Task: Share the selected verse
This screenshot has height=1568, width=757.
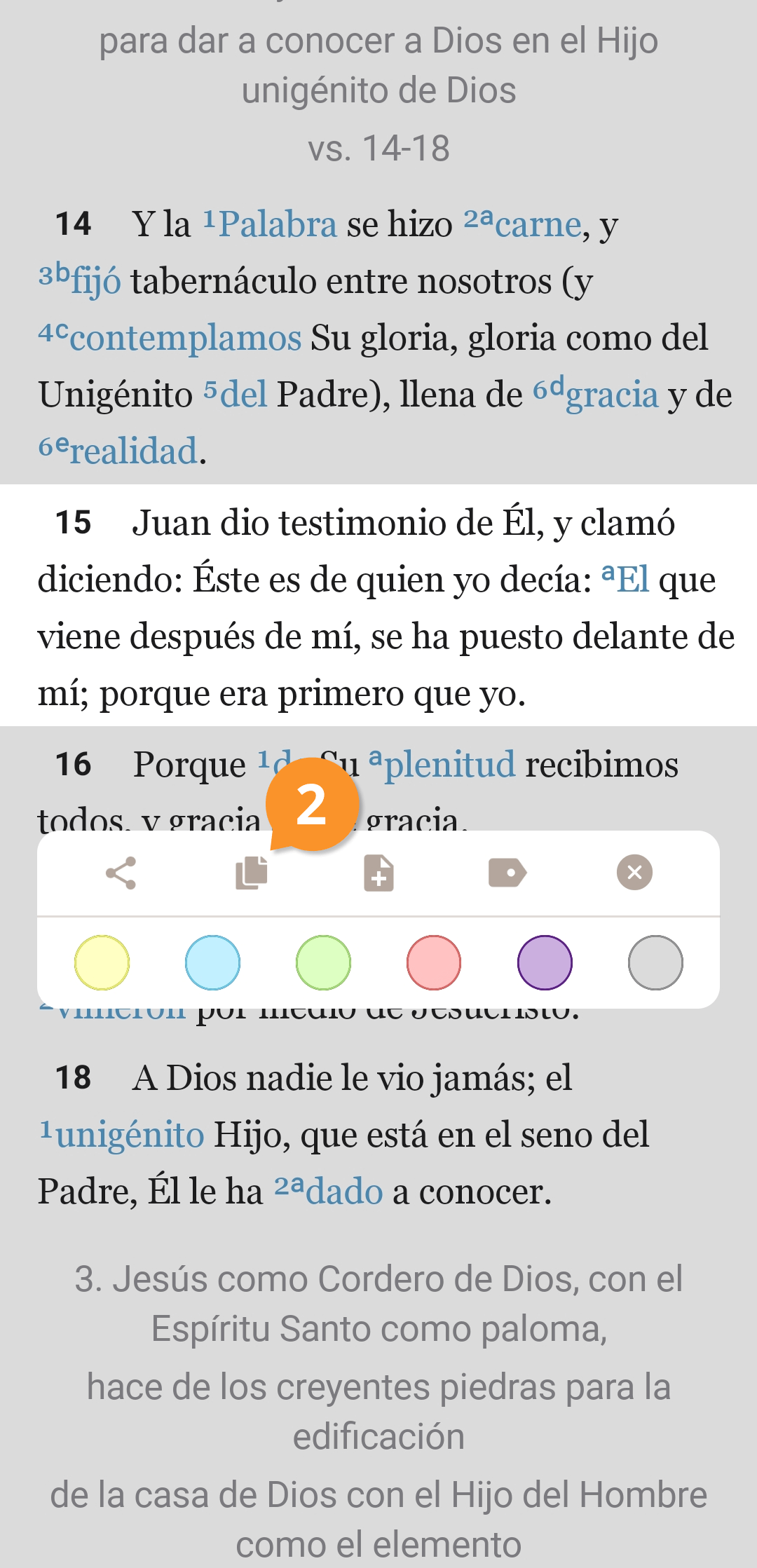Action: click(x=121, y=873)
